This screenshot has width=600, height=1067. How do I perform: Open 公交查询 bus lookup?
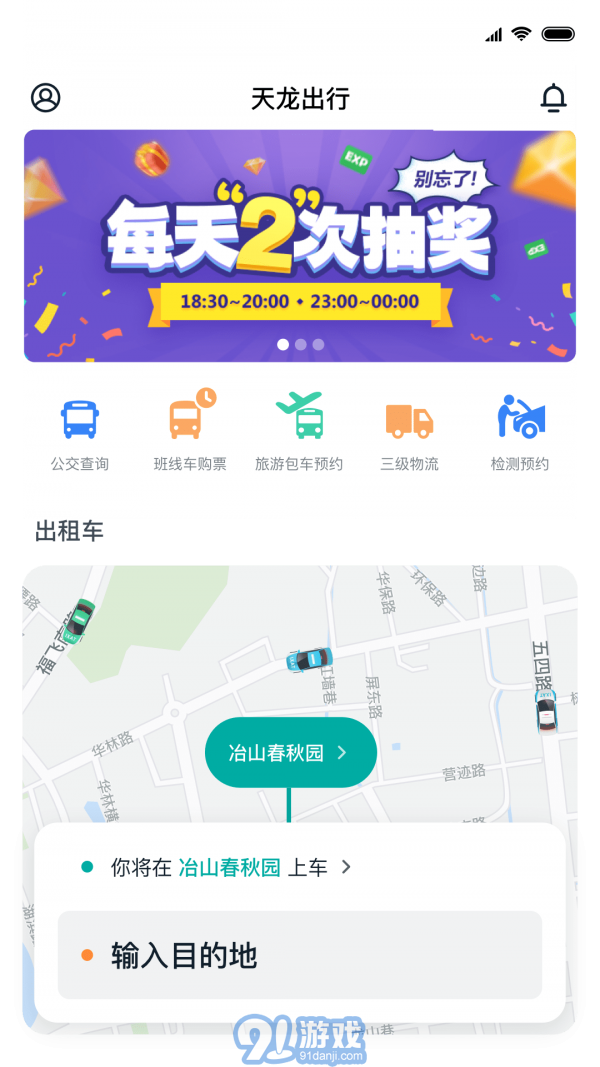pos(80,433)
